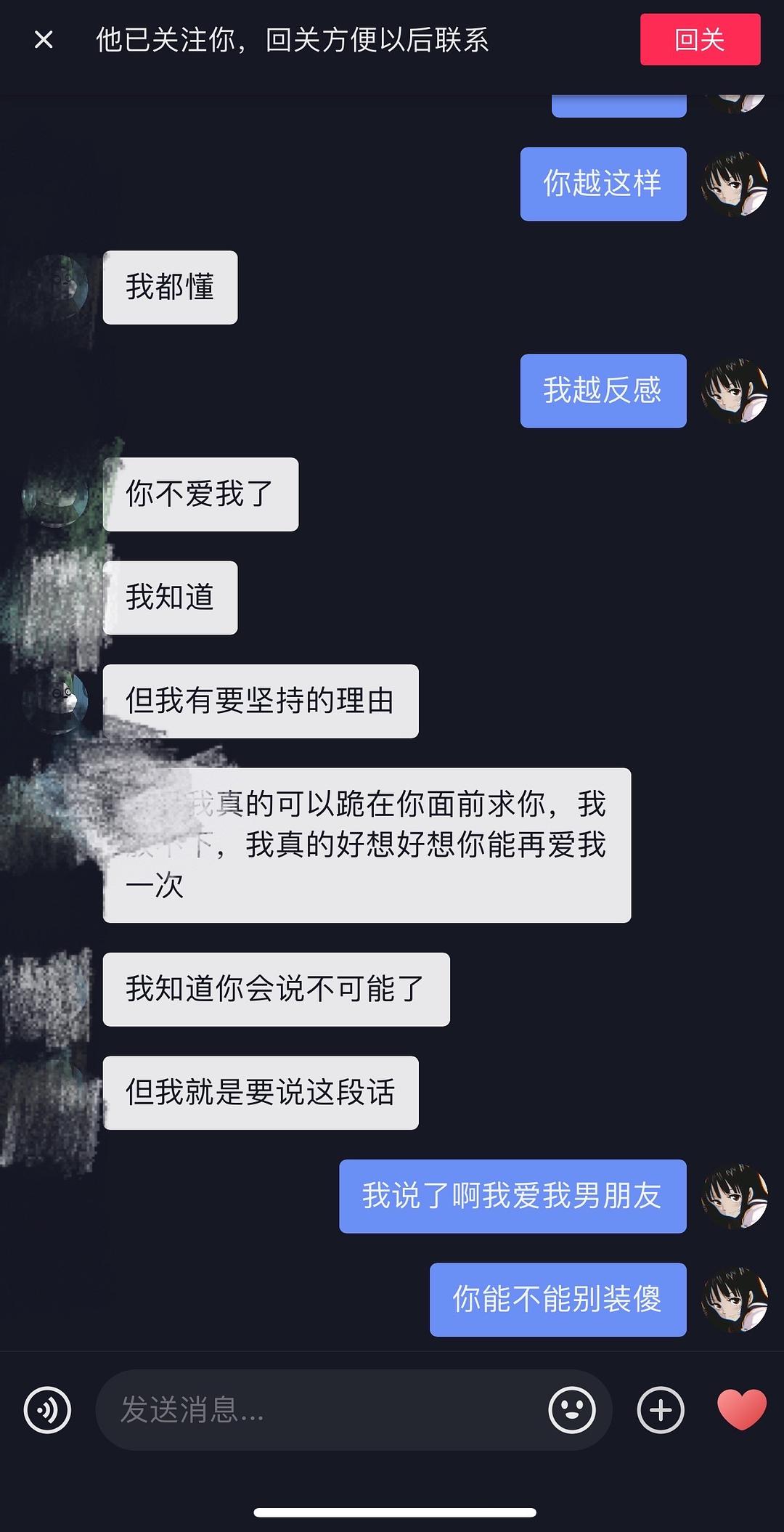Close the follow-back banner
This screenshot has height=1532, width=784.
[x=44, y=40]
